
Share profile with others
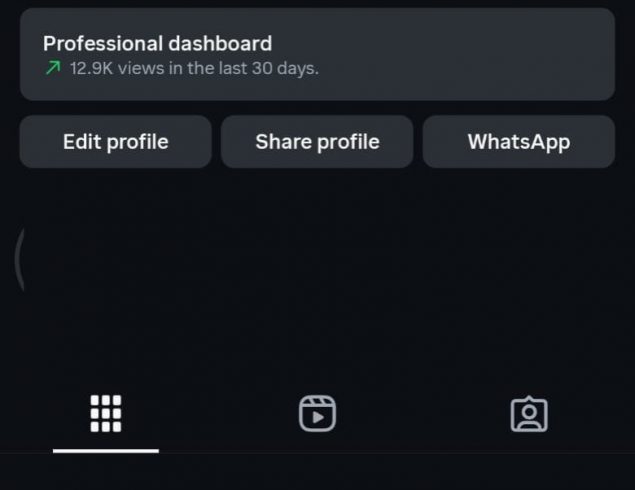pyautogui.click(x=317, y=142)
